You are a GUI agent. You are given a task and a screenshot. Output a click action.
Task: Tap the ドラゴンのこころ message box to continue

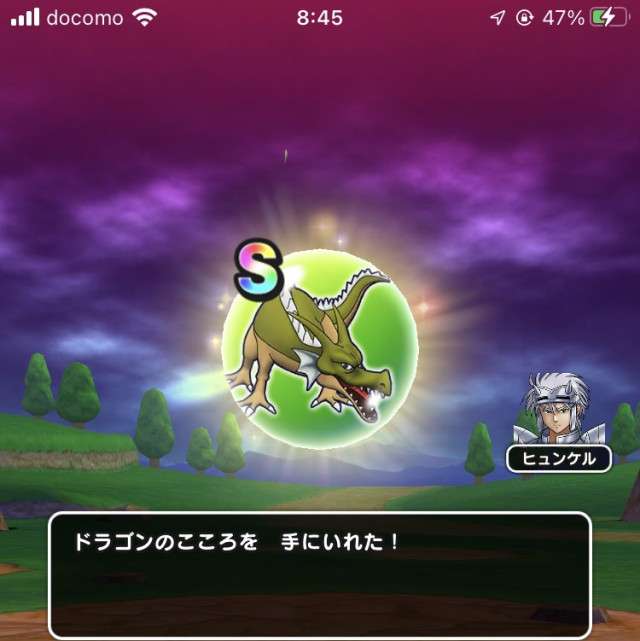pyautogui.click(x=319, y=574)
